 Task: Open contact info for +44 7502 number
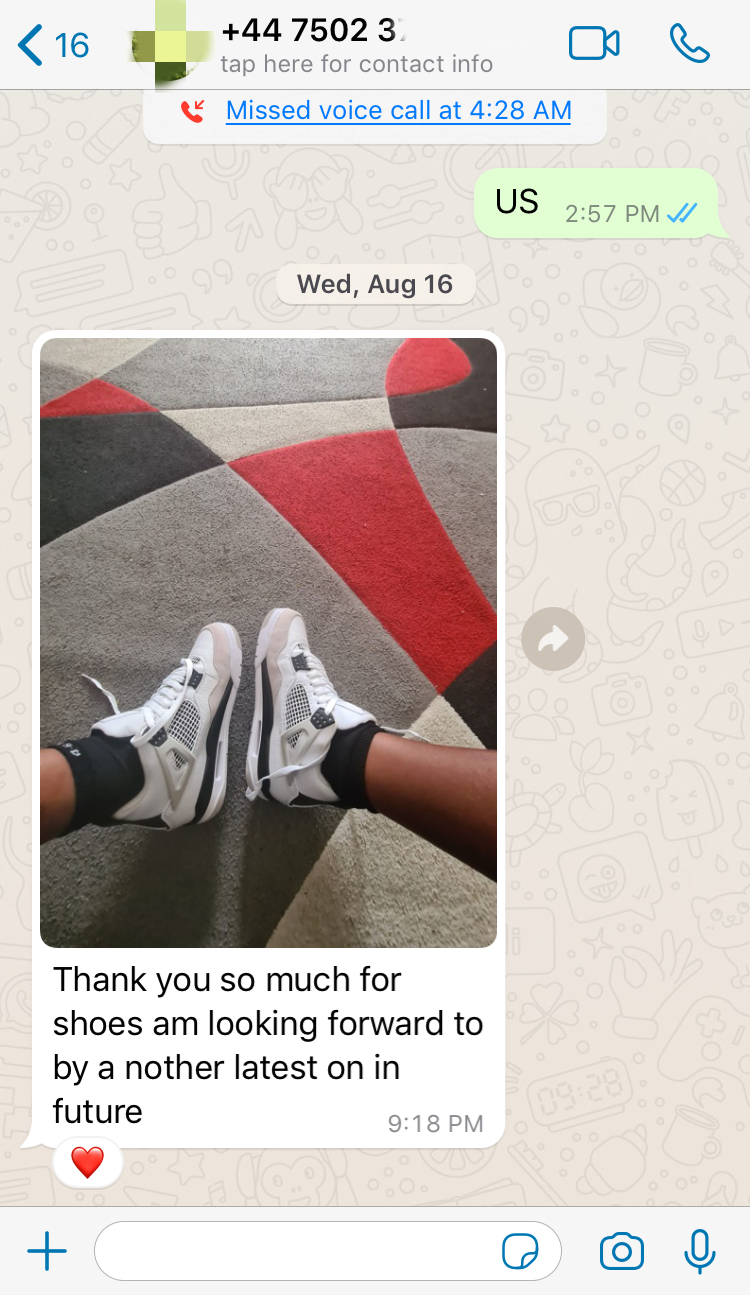(356, 46)
